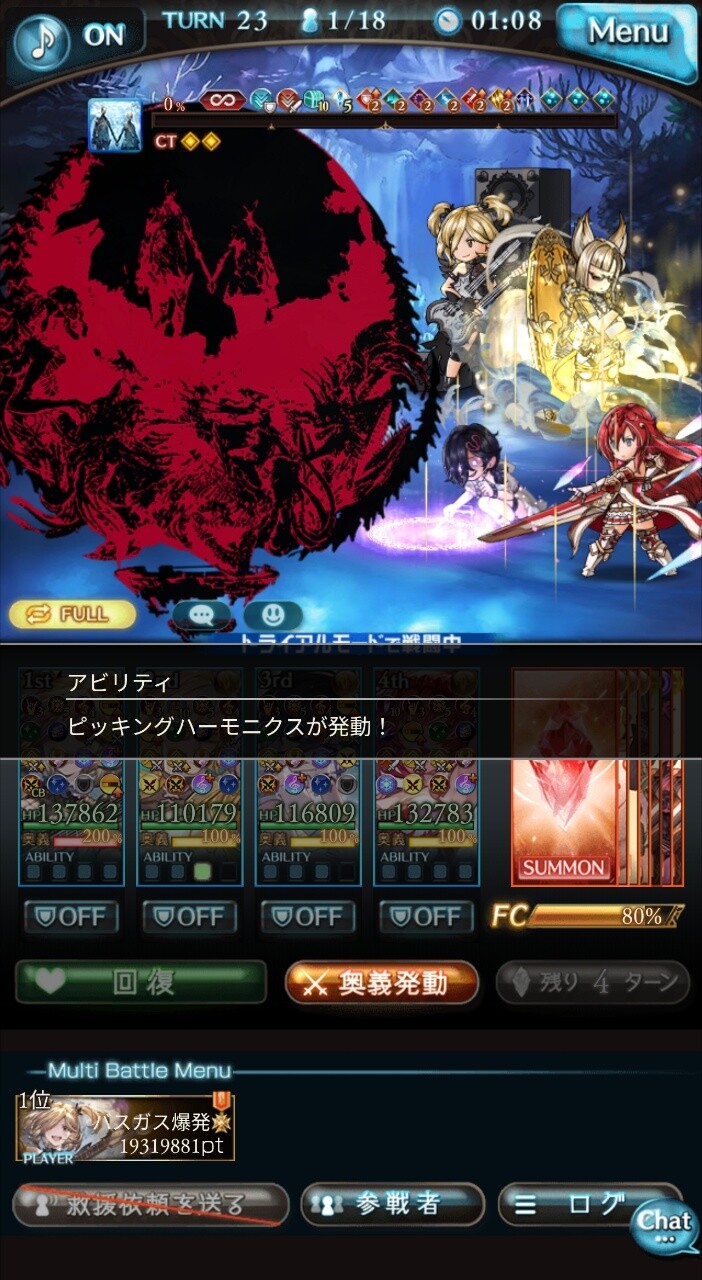Viewport: 702px width, 1280px height.
Task: Toggle guard OFF for the 4th character
Action: pyautogui.click(x=427, y=916)
